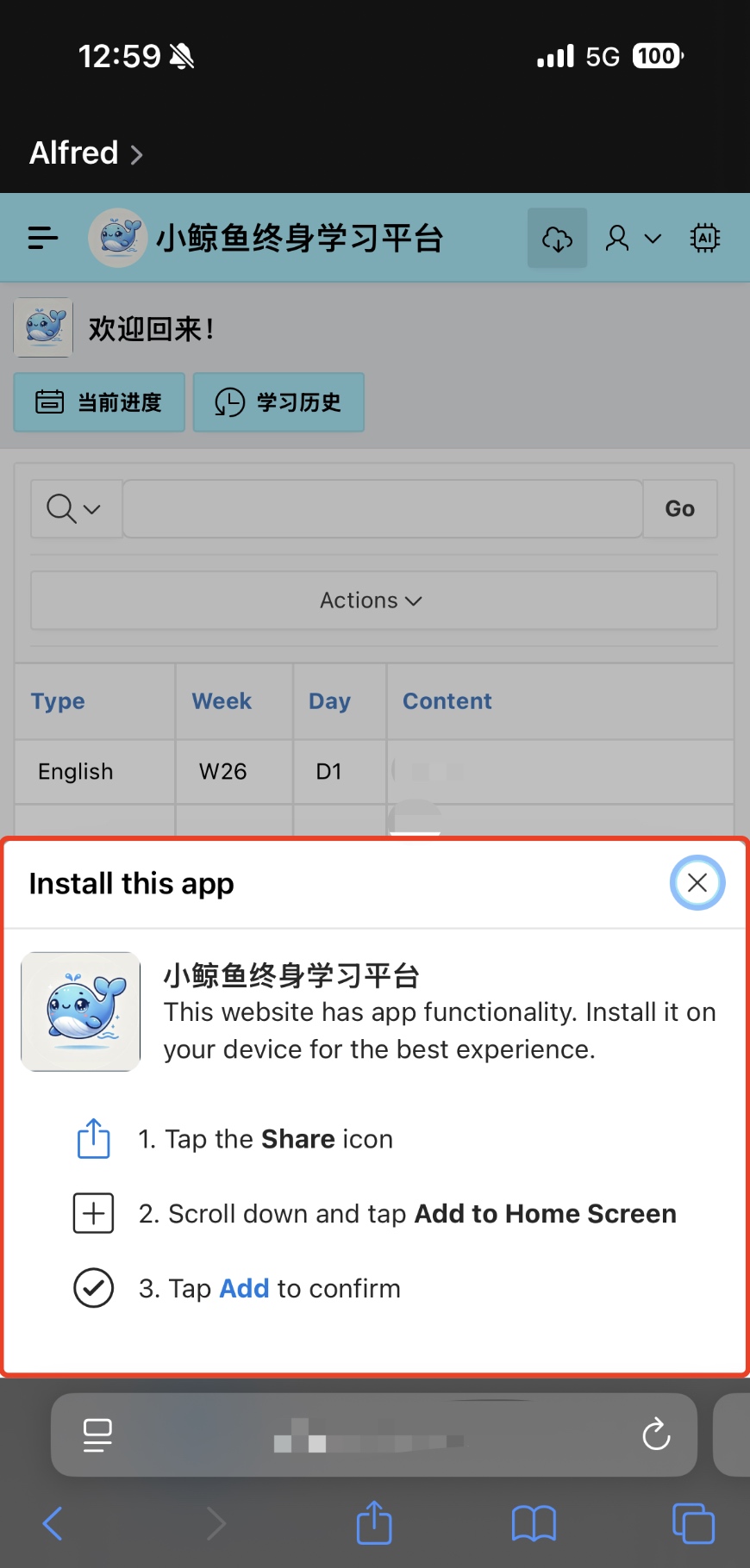Close the Install this app dialog
This screenshot has width=750, height=1568.
(x=697, y=882)
